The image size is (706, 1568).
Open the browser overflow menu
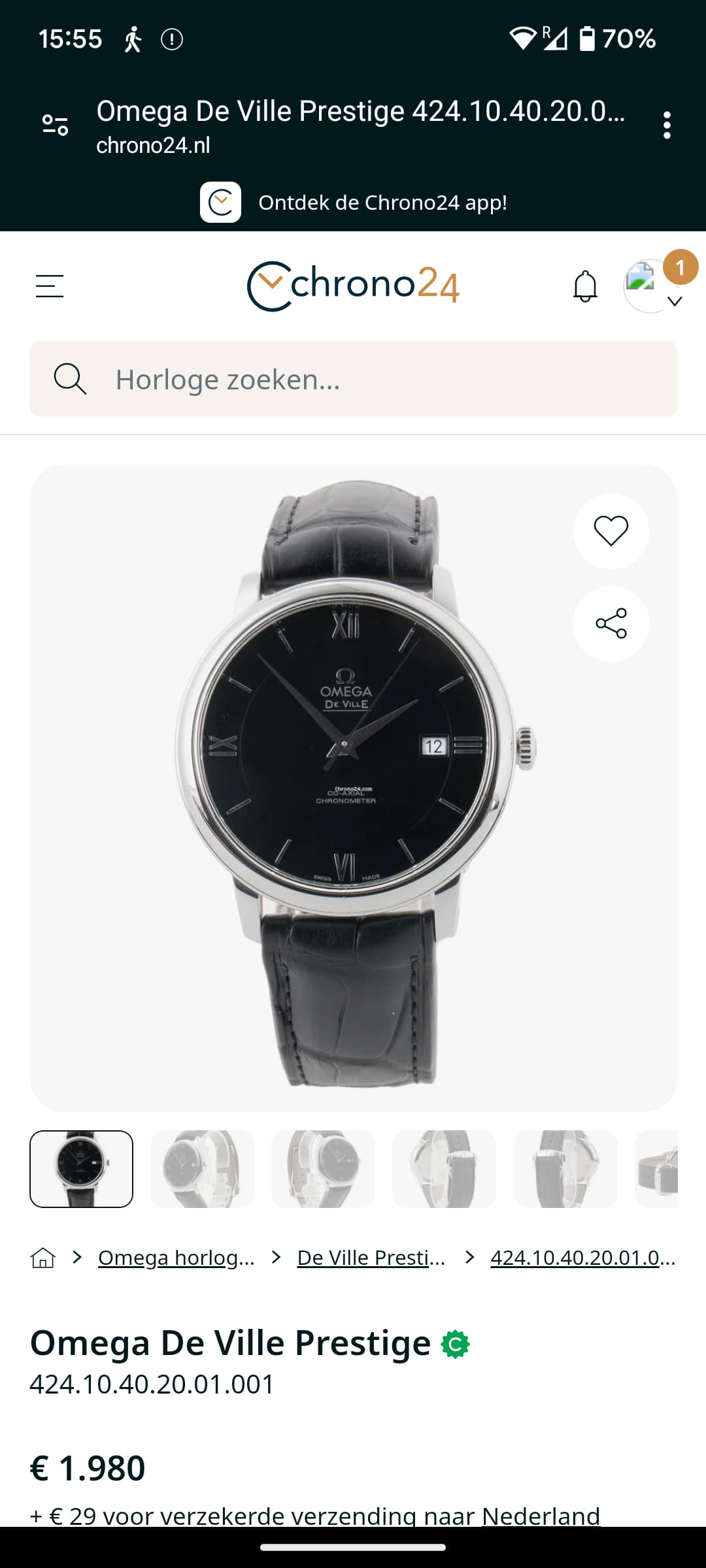(x=667, y=125)
